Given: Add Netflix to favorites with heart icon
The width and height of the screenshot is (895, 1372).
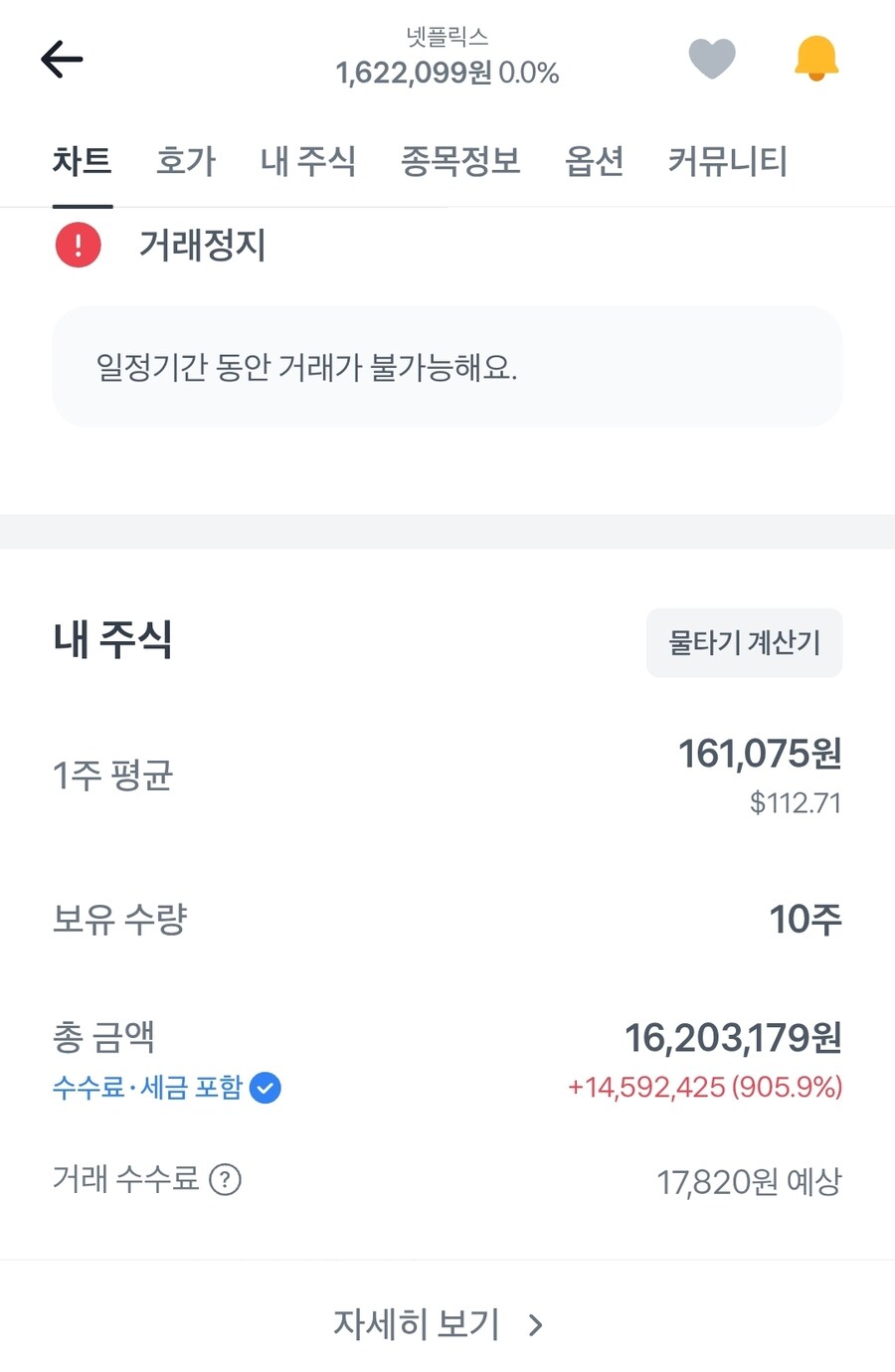Looking at the screenshot, I should [713, 58].
